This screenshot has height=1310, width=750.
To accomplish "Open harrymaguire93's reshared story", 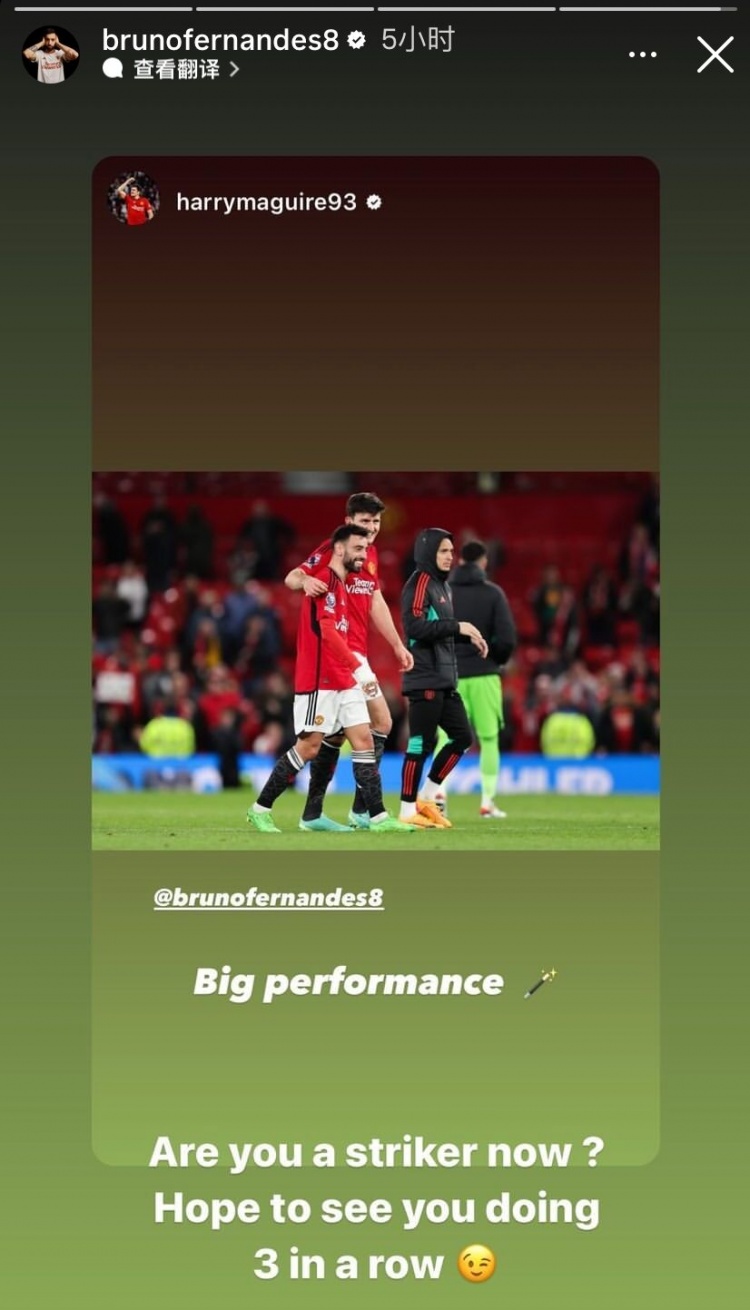I will (375, 660).
